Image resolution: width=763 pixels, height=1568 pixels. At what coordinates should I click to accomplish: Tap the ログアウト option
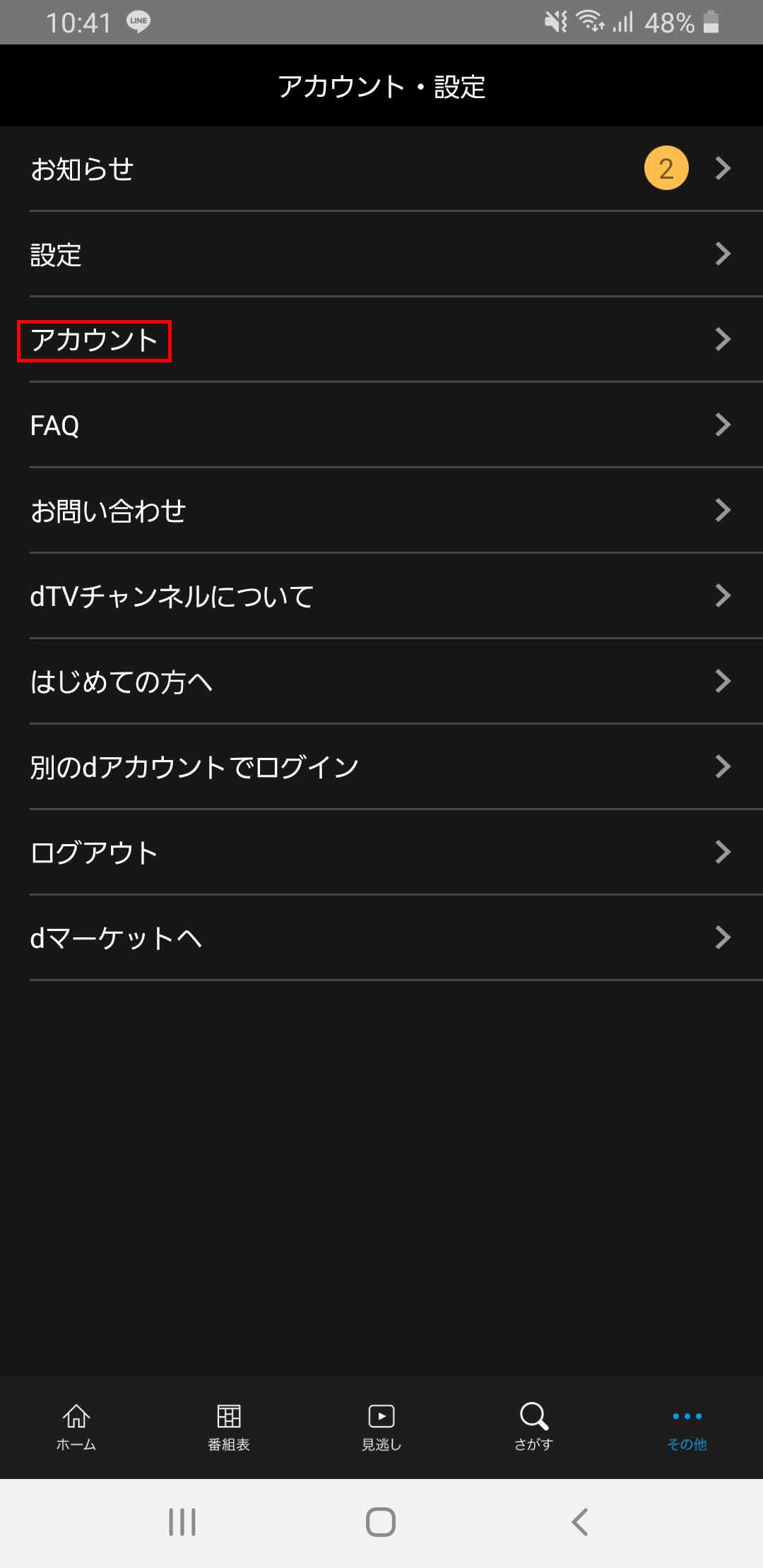point(93,852)
